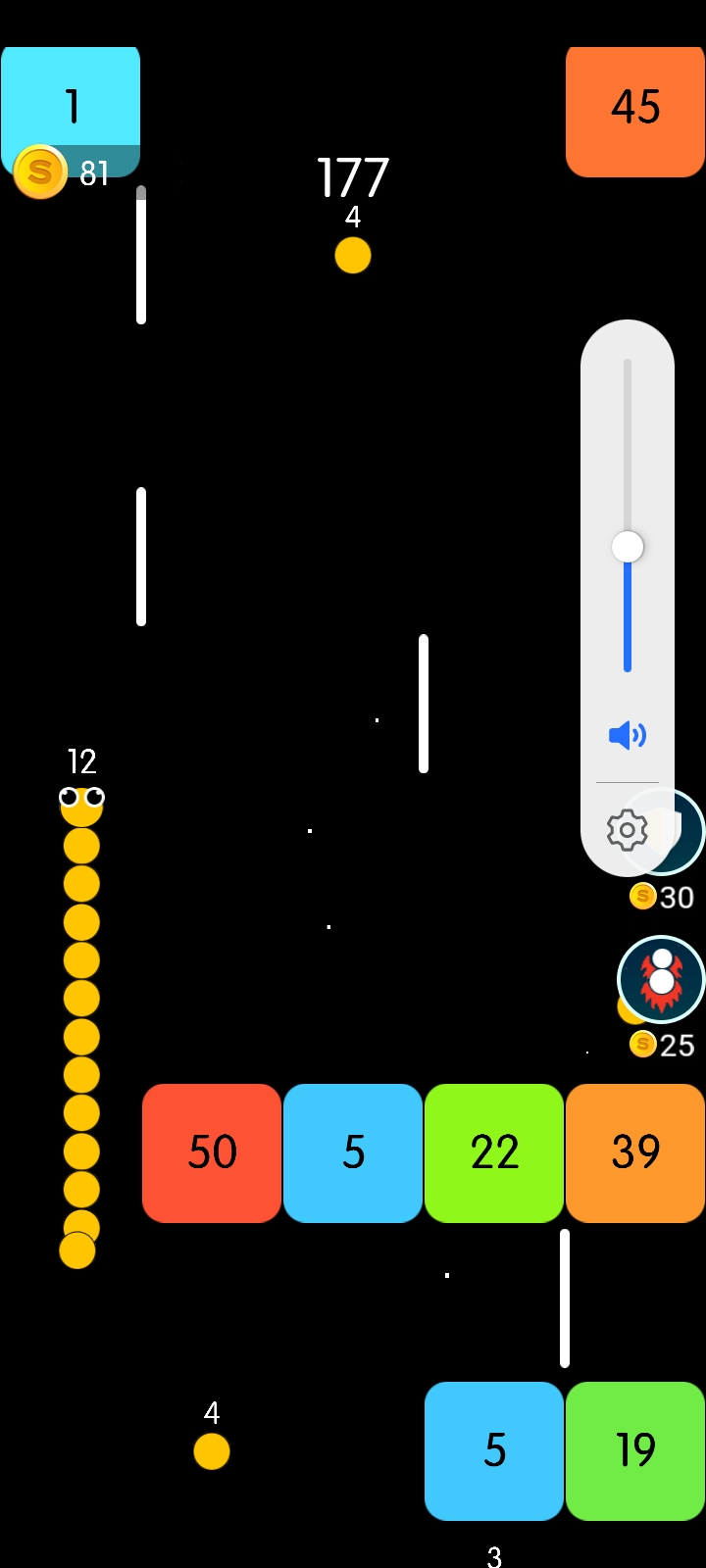This screenshot has height=1568, width=706.
Task: Activate the shield booster for 30 coins
Action: point(689,833)
